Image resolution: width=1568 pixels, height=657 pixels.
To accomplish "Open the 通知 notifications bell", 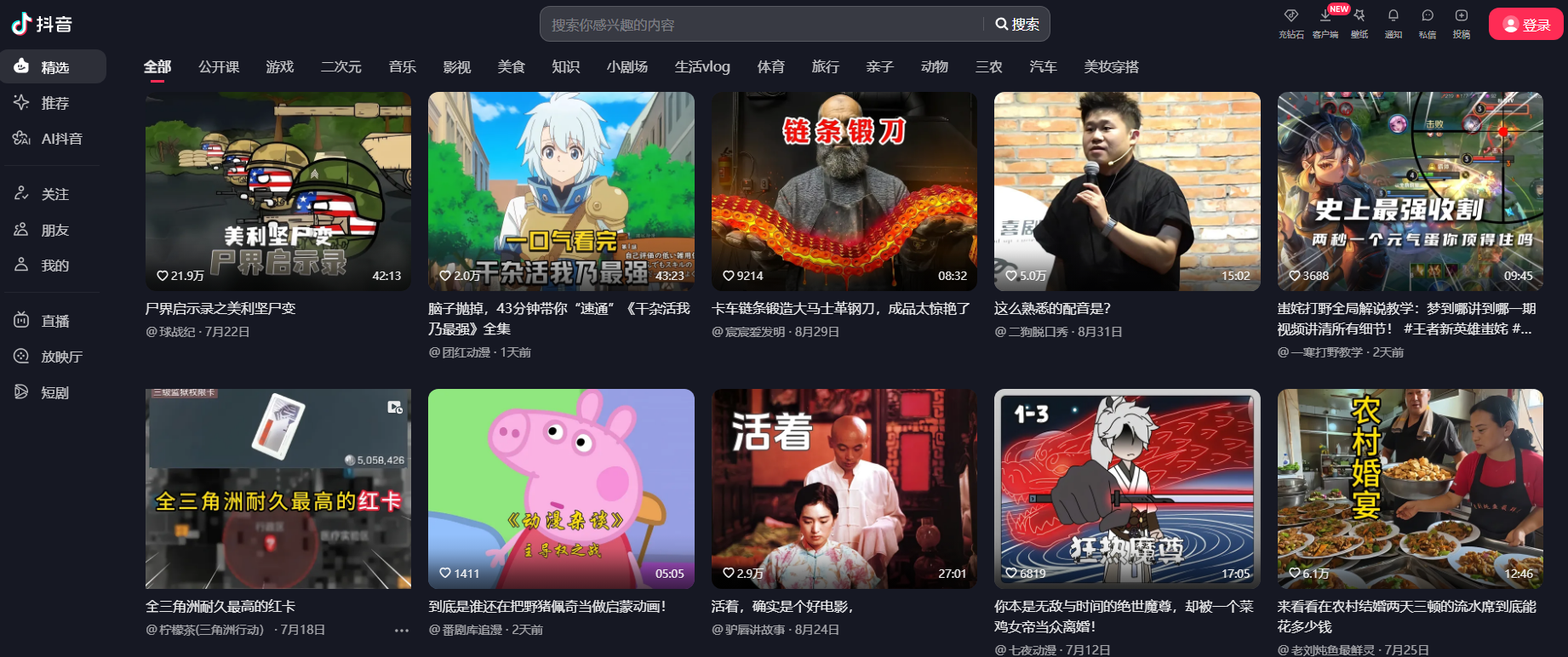I will pos(1393,22).
